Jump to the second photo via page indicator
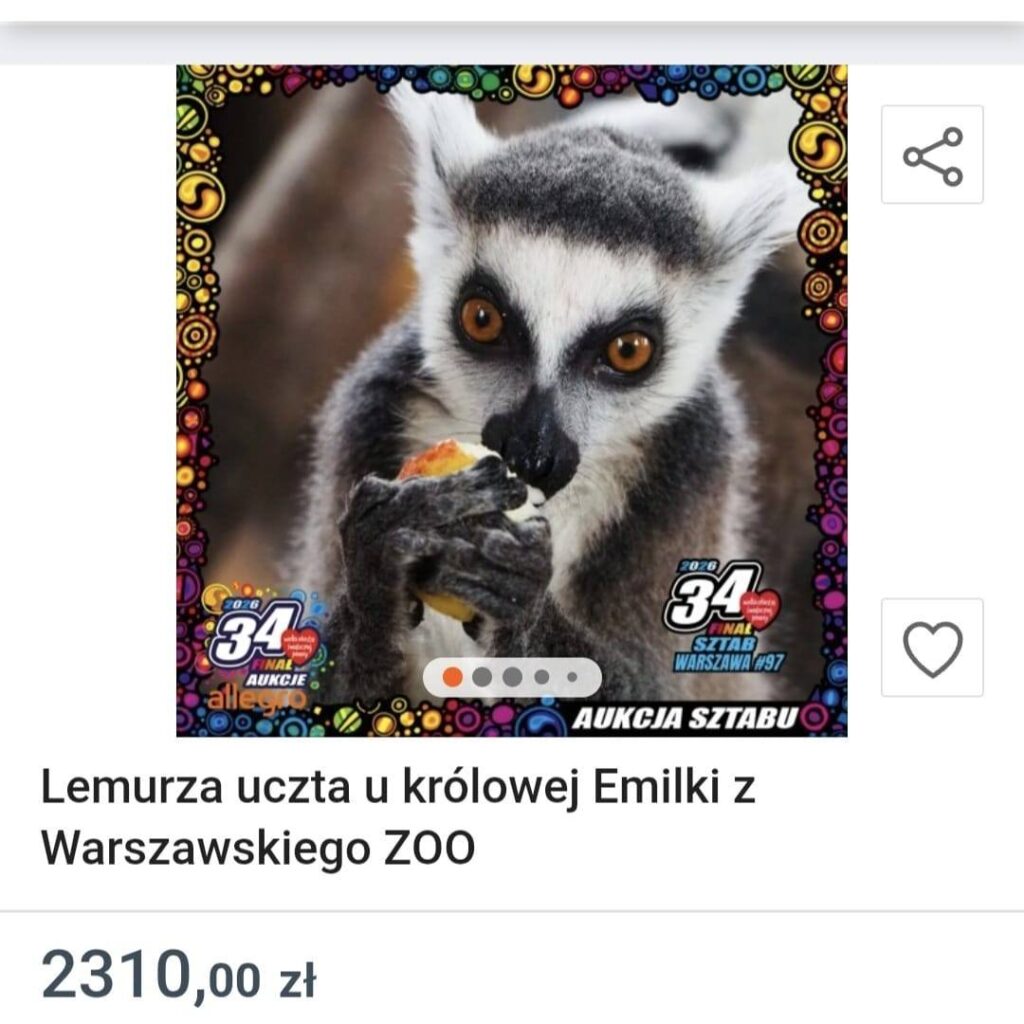 pyautogui.click(x=482, y=677)
